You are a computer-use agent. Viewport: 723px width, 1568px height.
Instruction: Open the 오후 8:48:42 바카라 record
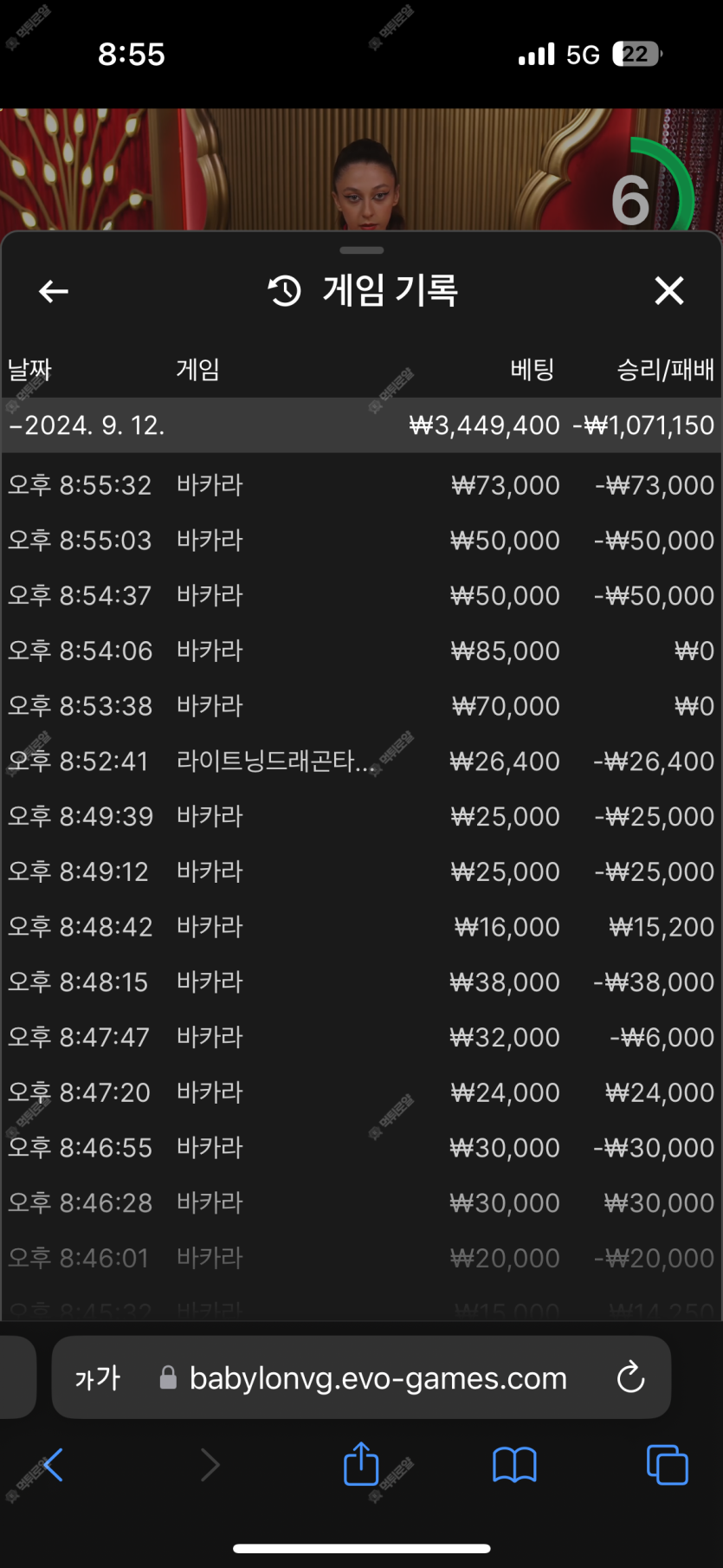click(362, 927)
